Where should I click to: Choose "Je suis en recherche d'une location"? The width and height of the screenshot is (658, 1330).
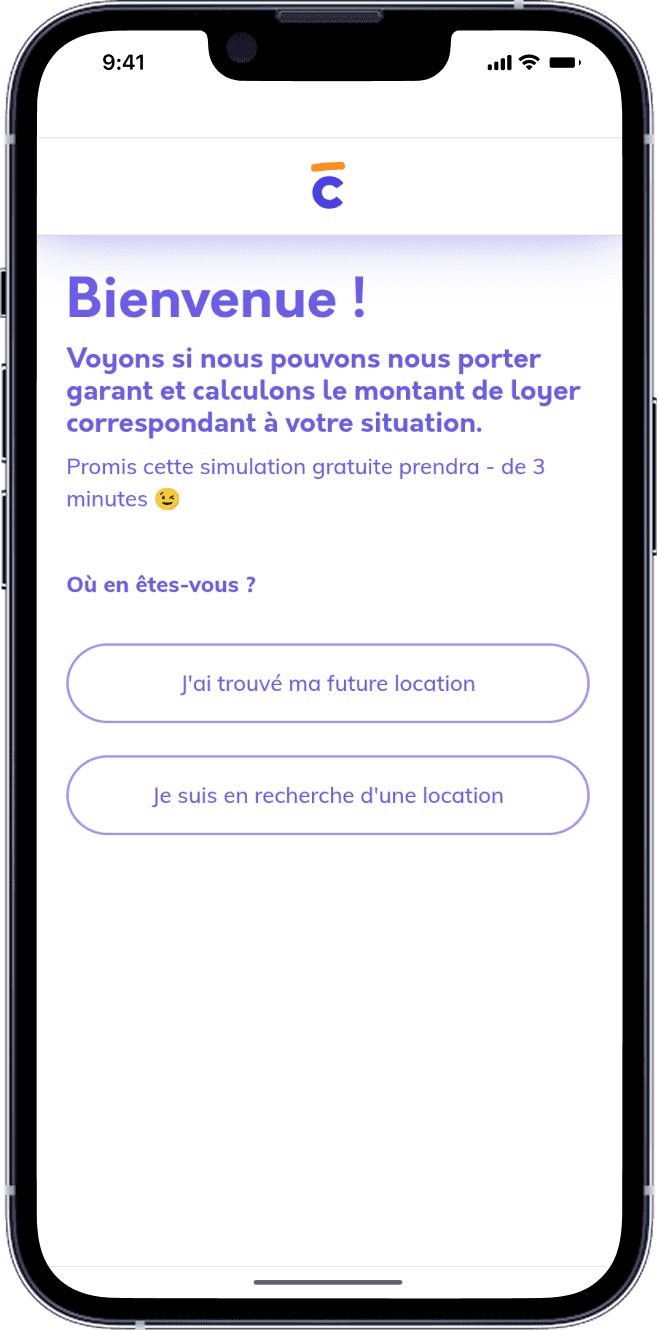[x=328, y=796]
